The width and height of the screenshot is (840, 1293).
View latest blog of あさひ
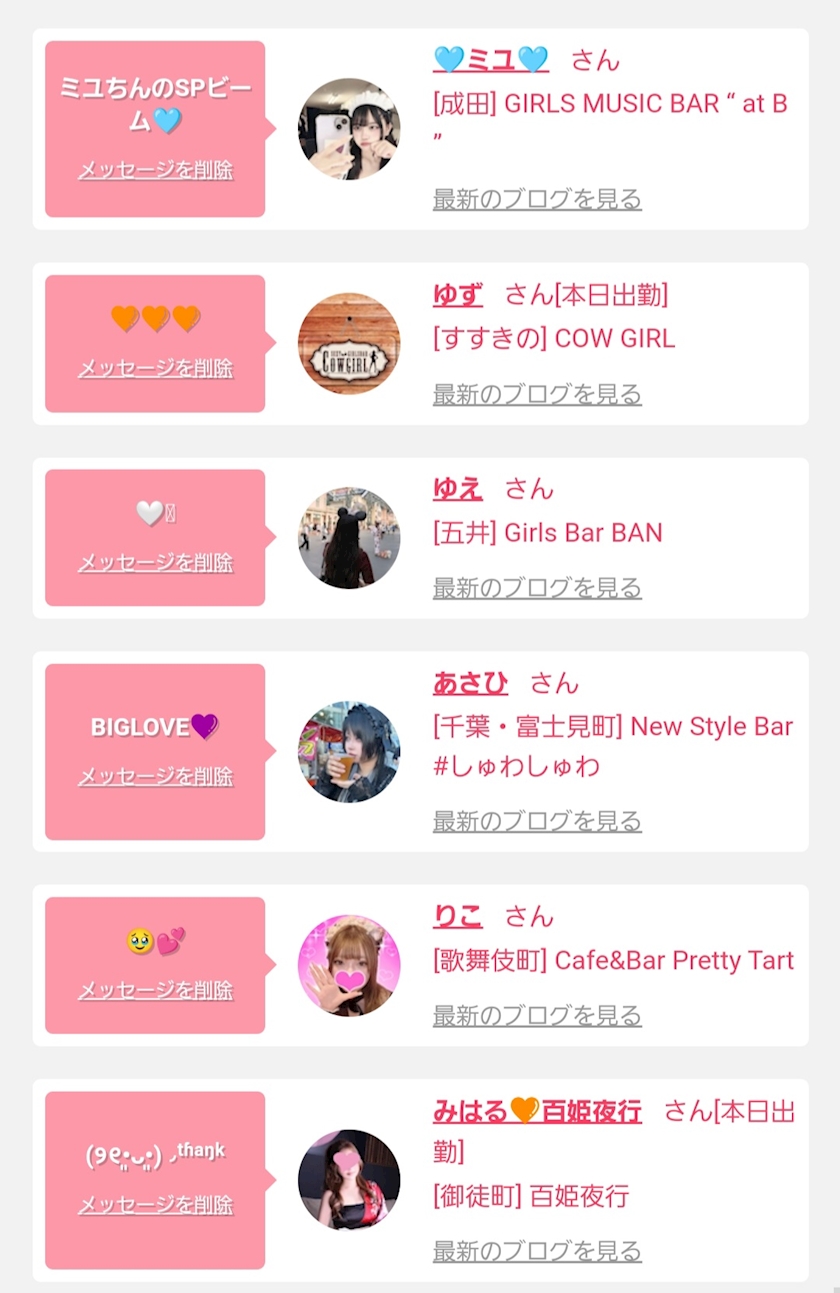[x=537, y=821]
